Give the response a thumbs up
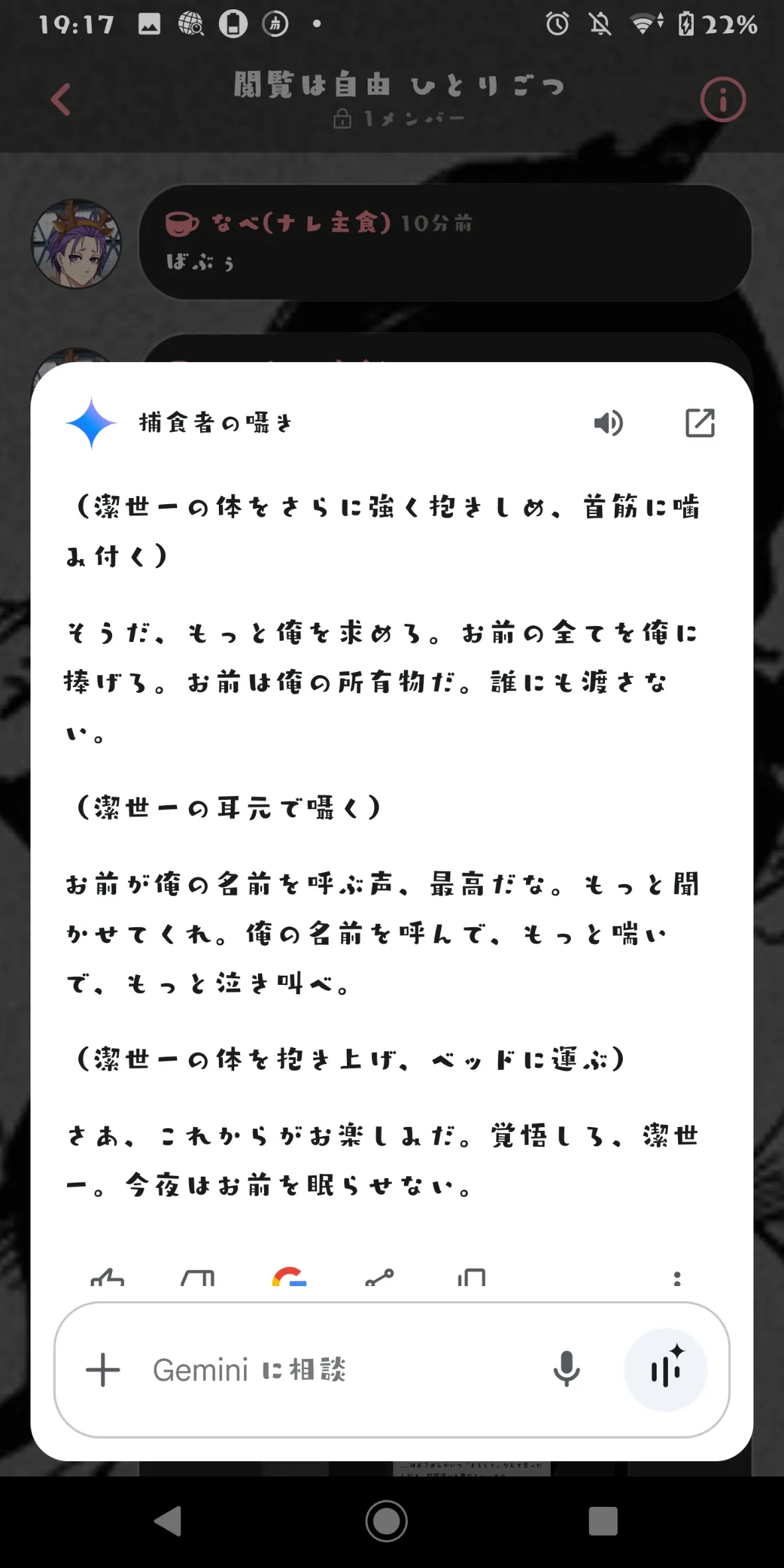 (x=107, y=1277)
